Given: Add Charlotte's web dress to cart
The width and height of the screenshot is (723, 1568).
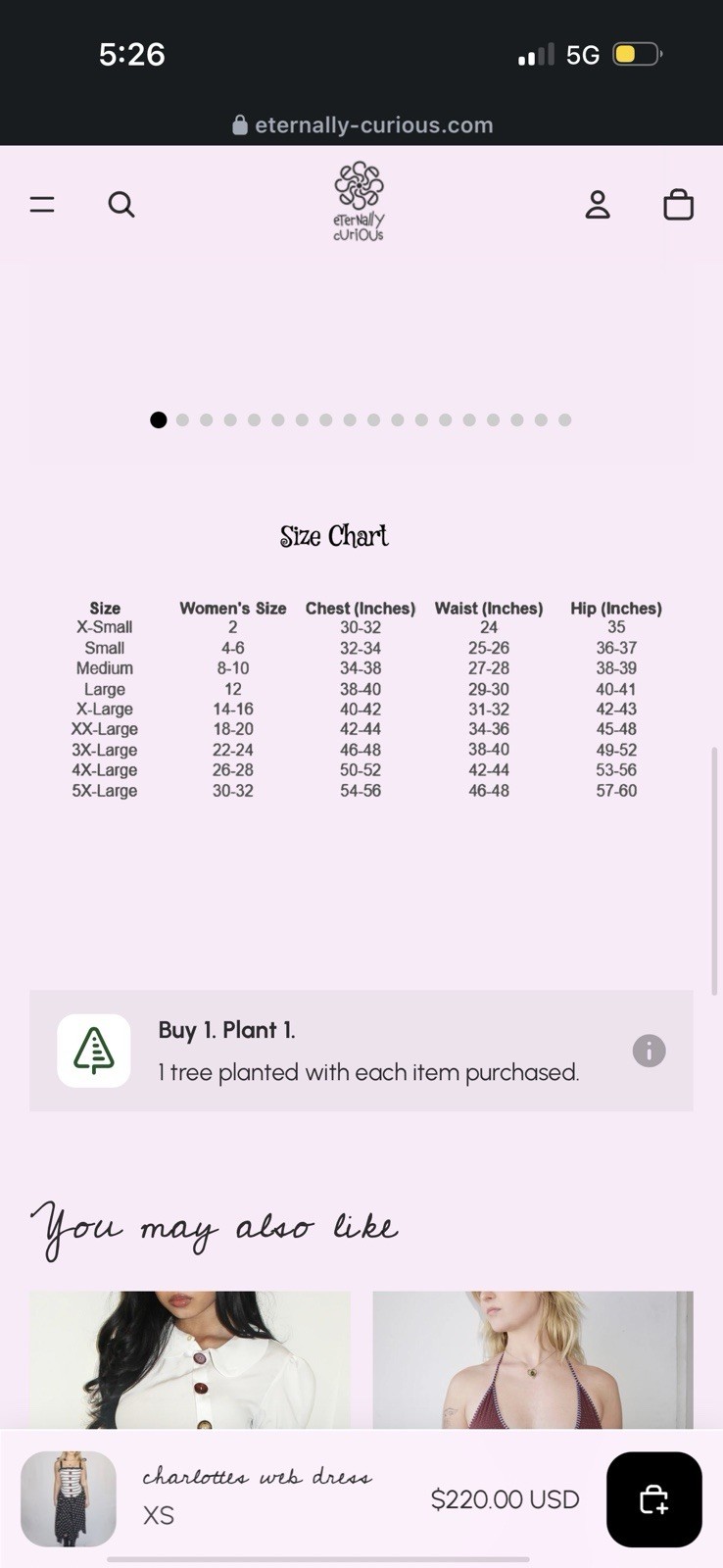Looking at the screenshot, I should click(653, 1499).
